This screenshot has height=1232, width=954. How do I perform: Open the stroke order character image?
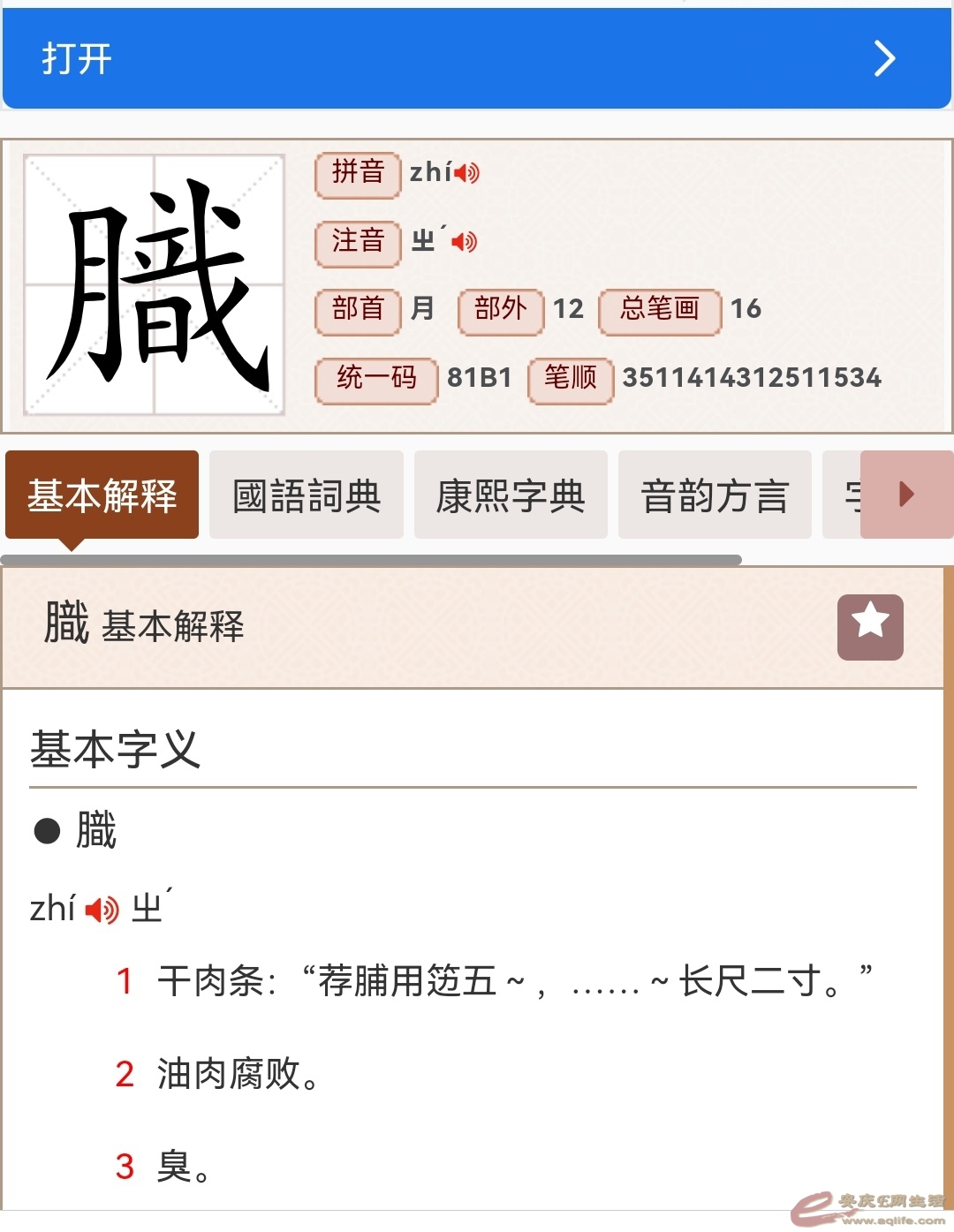(155, 284)
